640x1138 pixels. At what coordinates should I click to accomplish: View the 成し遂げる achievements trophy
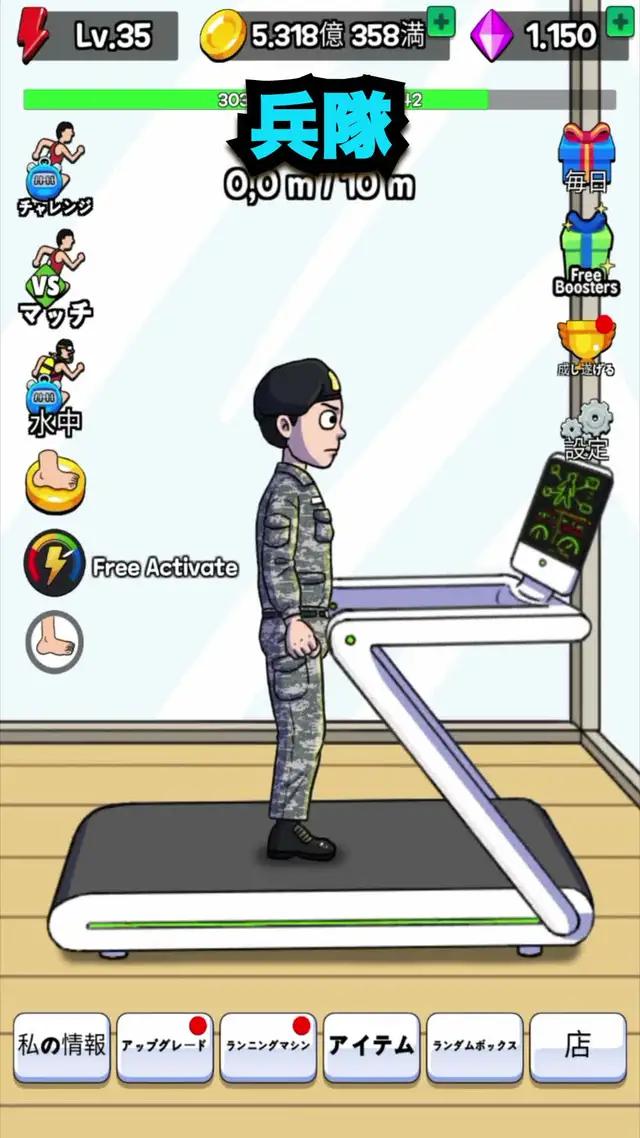tap(587, 345)
